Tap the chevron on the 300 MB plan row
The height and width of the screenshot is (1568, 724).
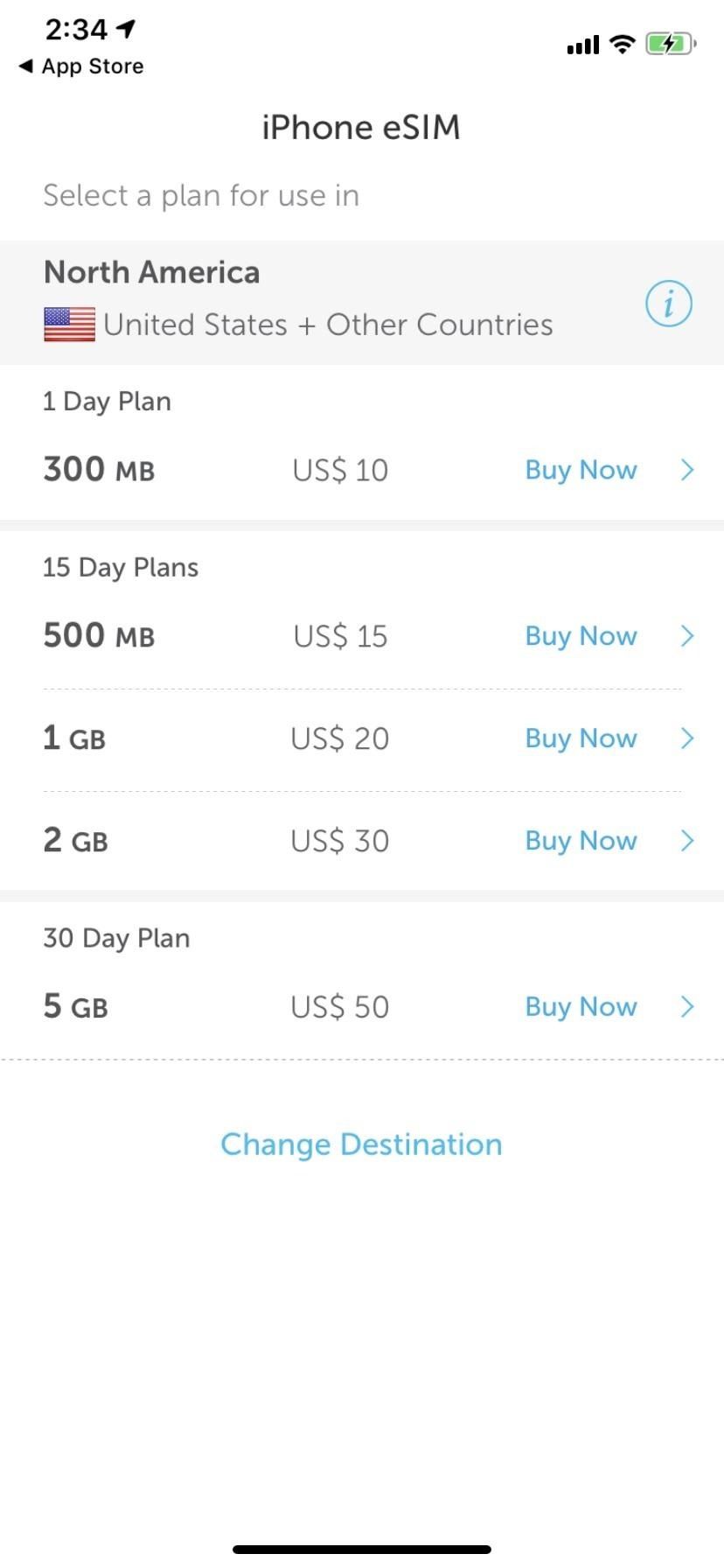coord(687,470)
